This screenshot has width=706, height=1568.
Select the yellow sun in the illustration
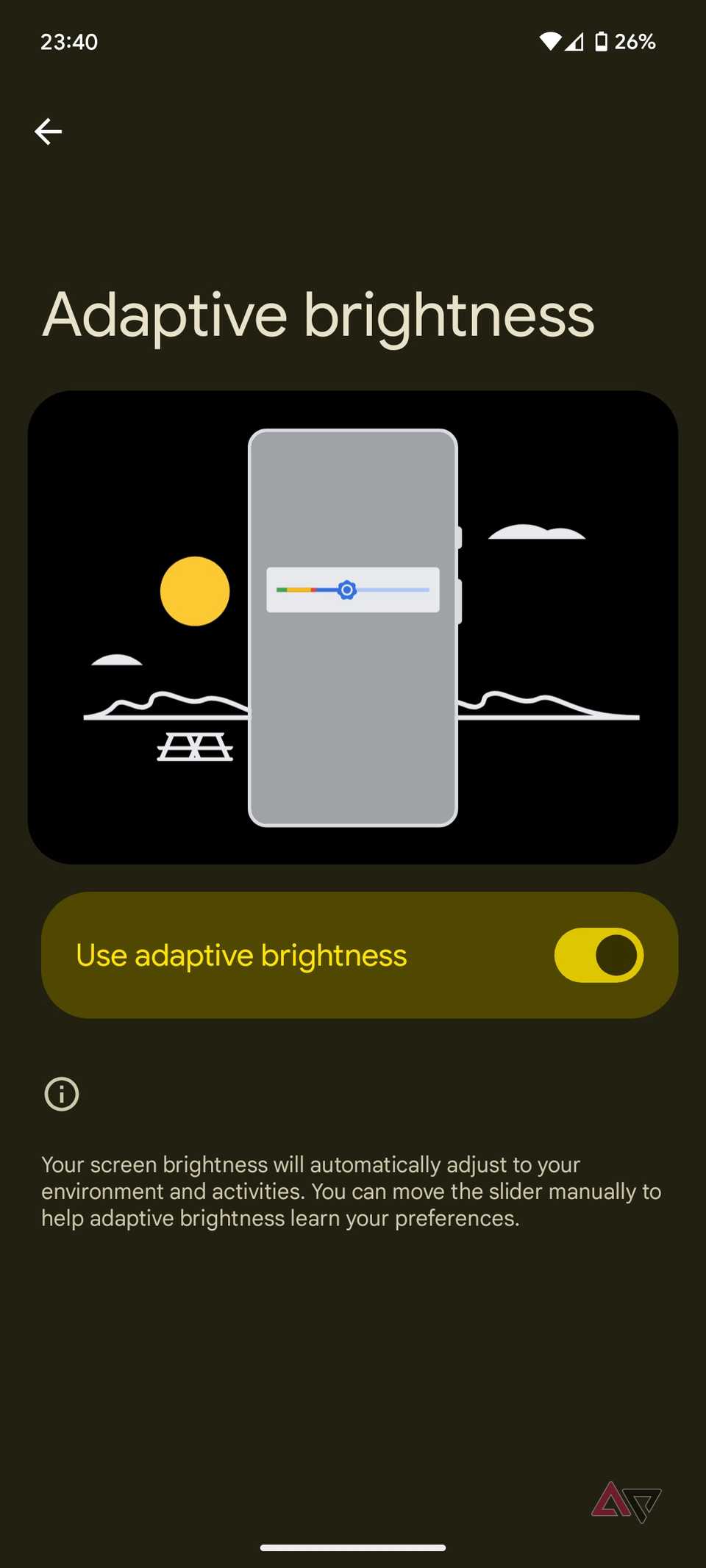tap(195, 590)
